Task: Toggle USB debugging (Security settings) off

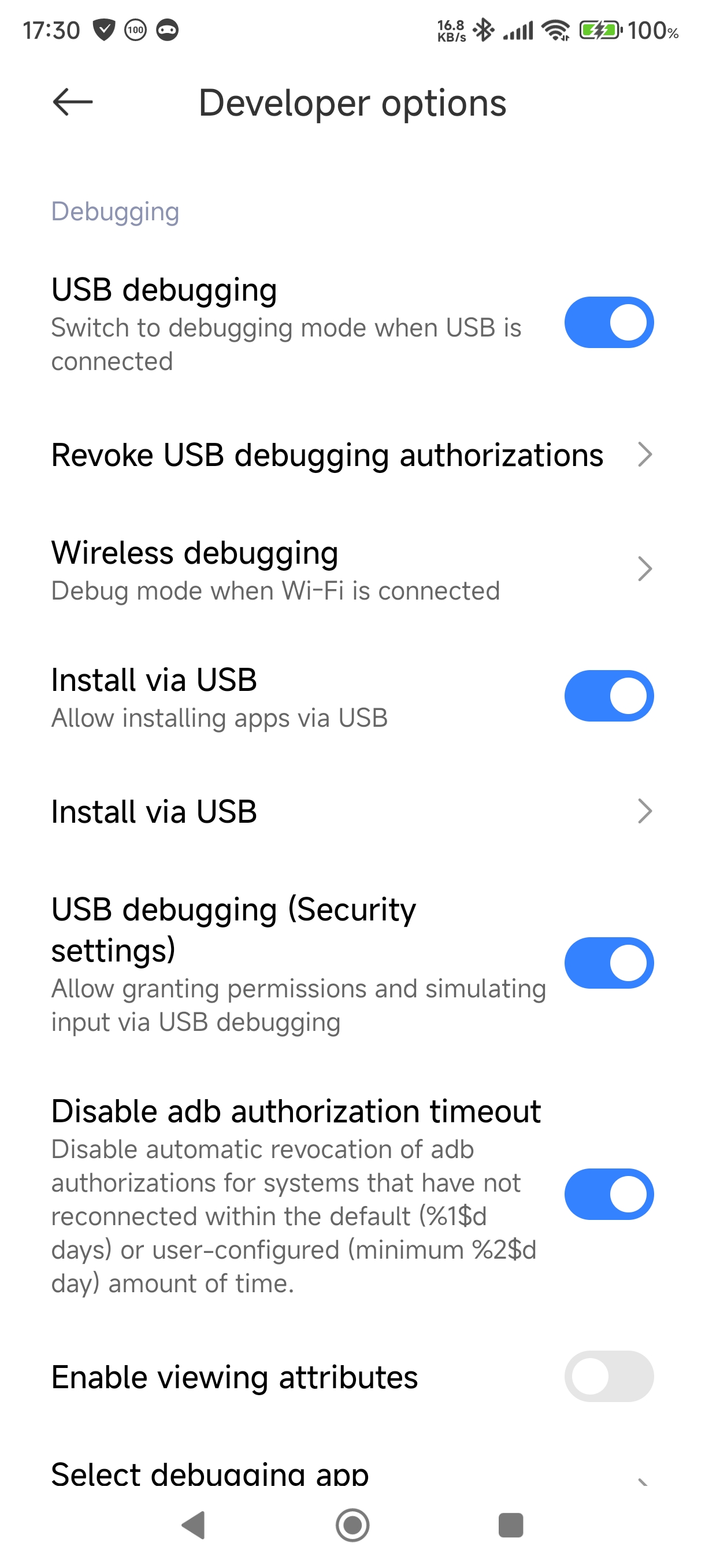Action: 609,963
